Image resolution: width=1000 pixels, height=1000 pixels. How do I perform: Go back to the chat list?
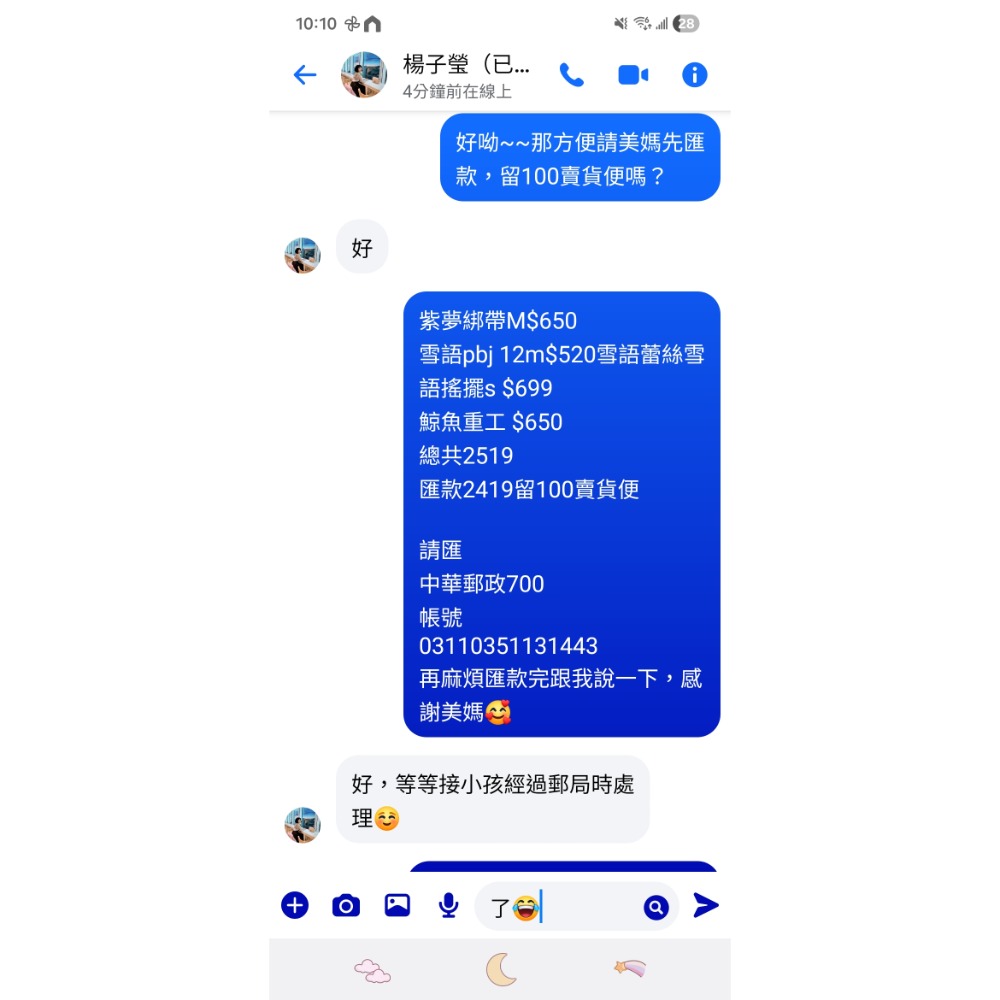(304, 75)
